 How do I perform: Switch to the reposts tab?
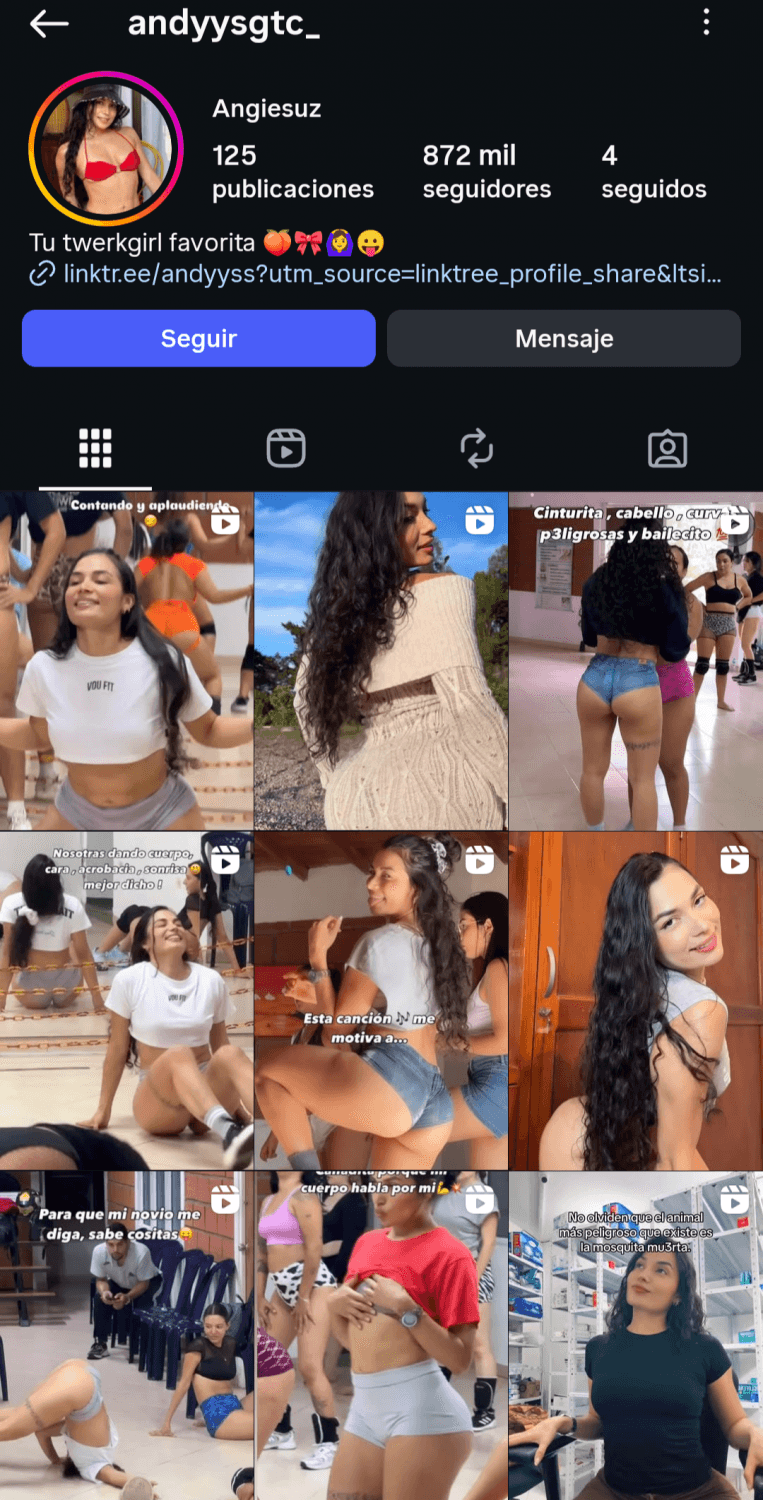click(477, 449)
